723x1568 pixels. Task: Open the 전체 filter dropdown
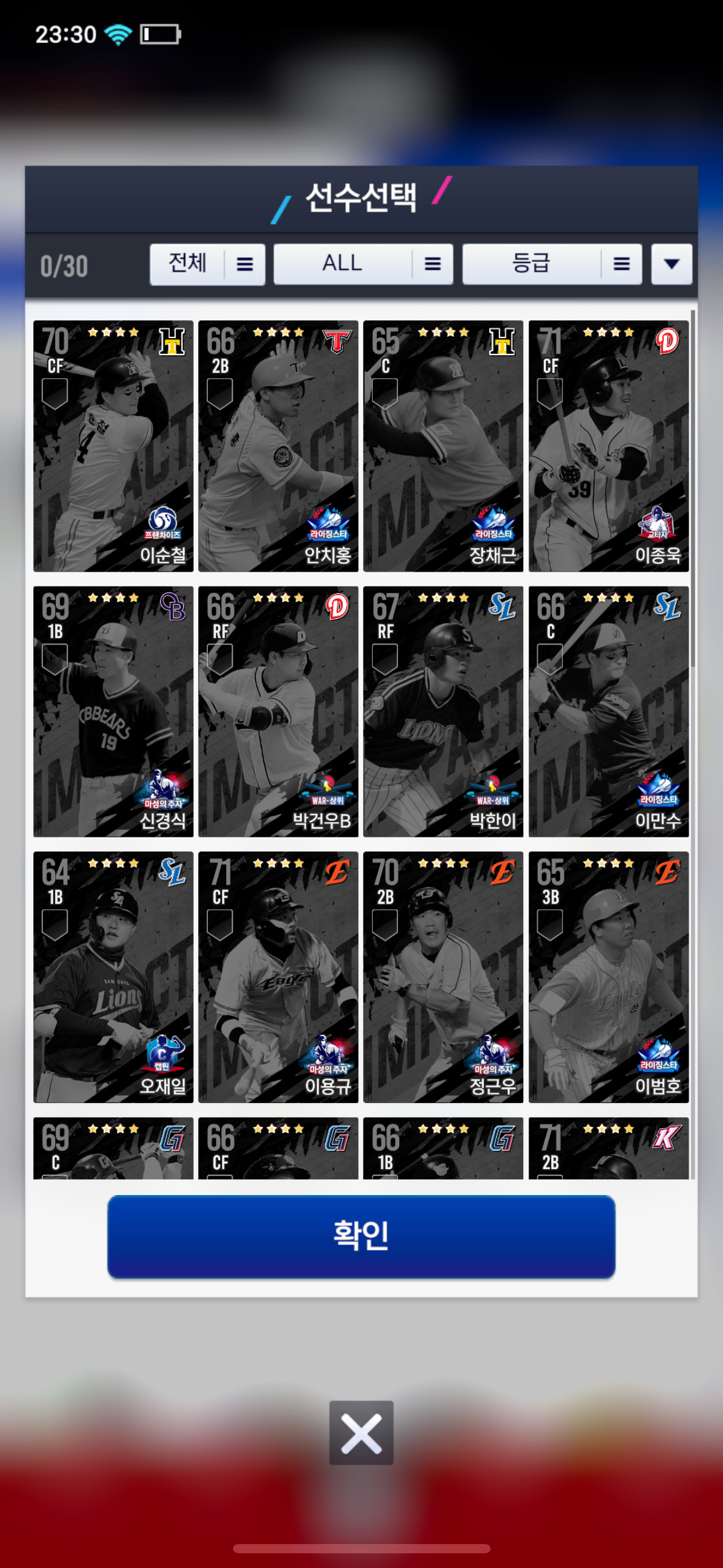pos(207,264)
